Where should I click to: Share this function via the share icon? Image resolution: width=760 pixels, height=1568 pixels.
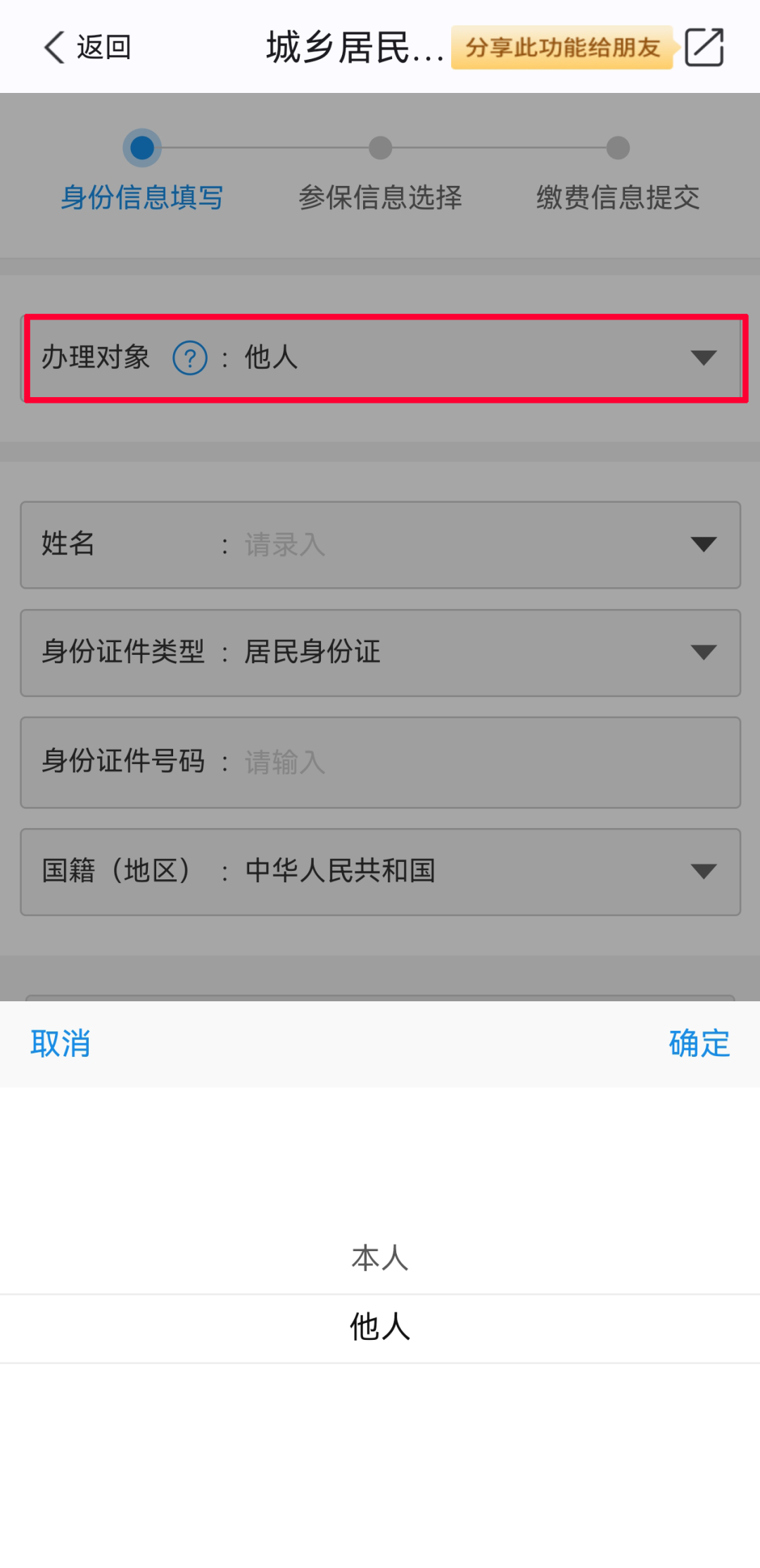point(704,47)
